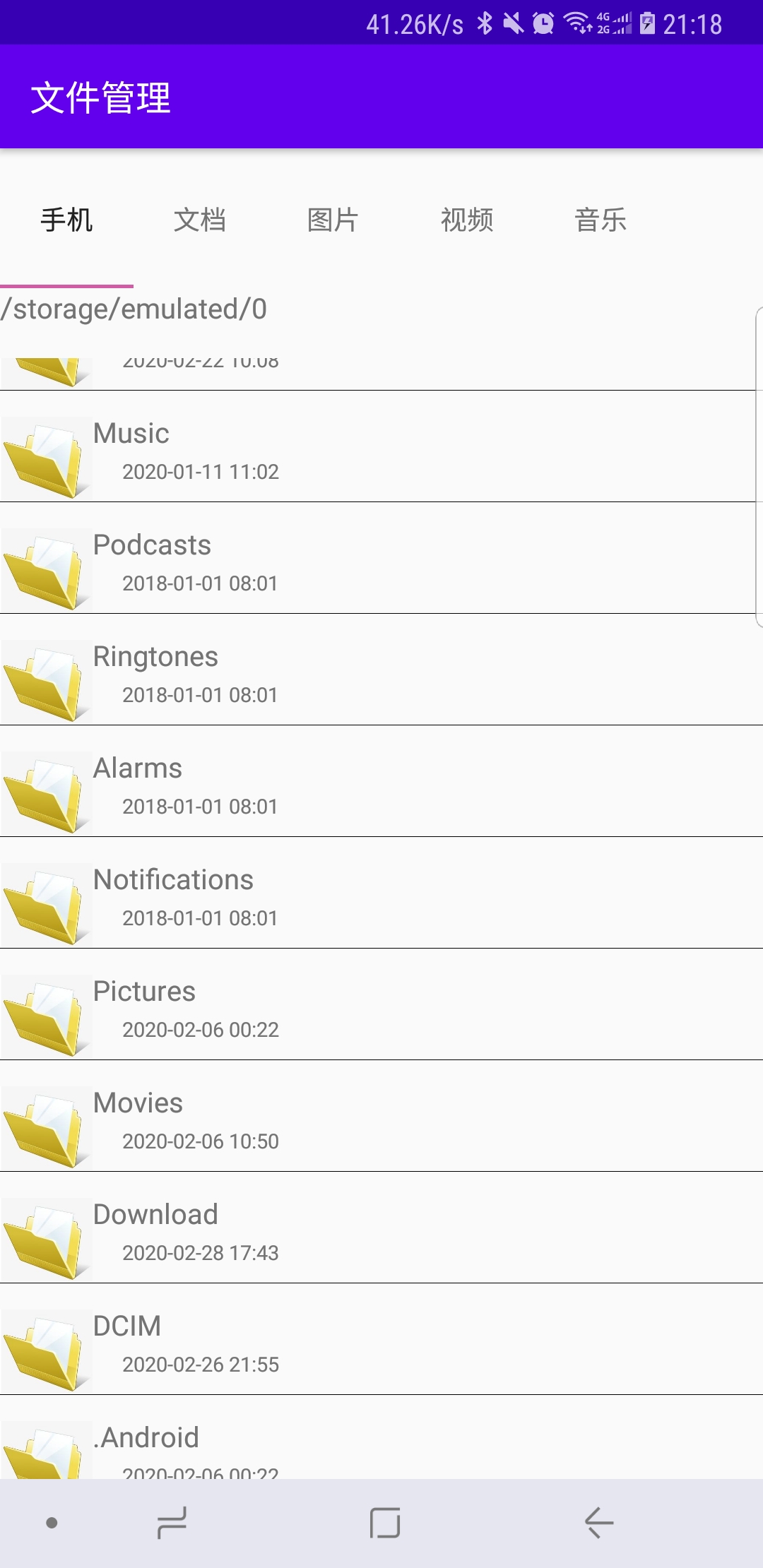Switch to the 音乐 tab
This screenshot has width=763, height=1568.
point(601,220)
